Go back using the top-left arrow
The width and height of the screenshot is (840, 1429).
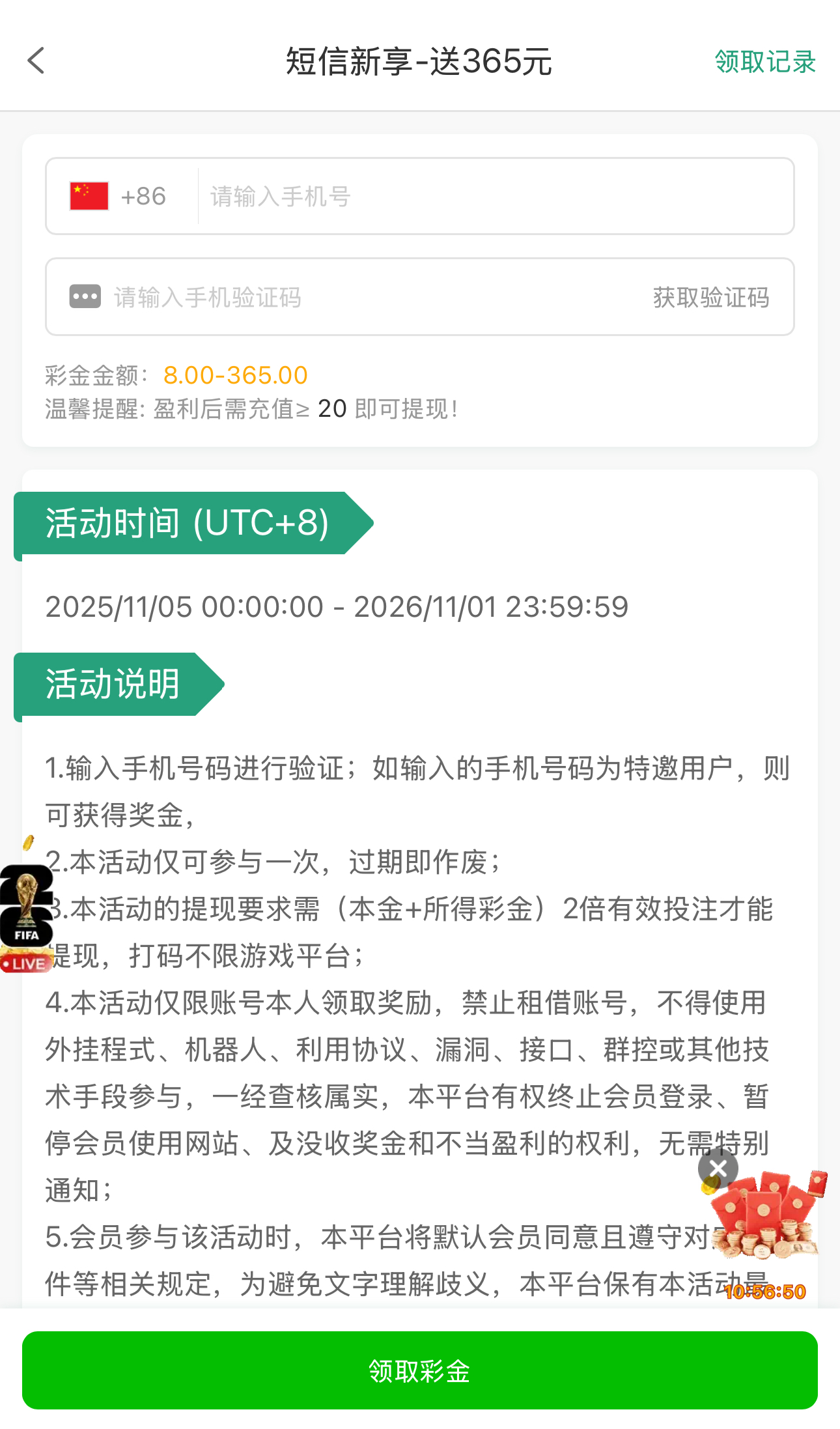pyautogui.click(x=36, y=61)
